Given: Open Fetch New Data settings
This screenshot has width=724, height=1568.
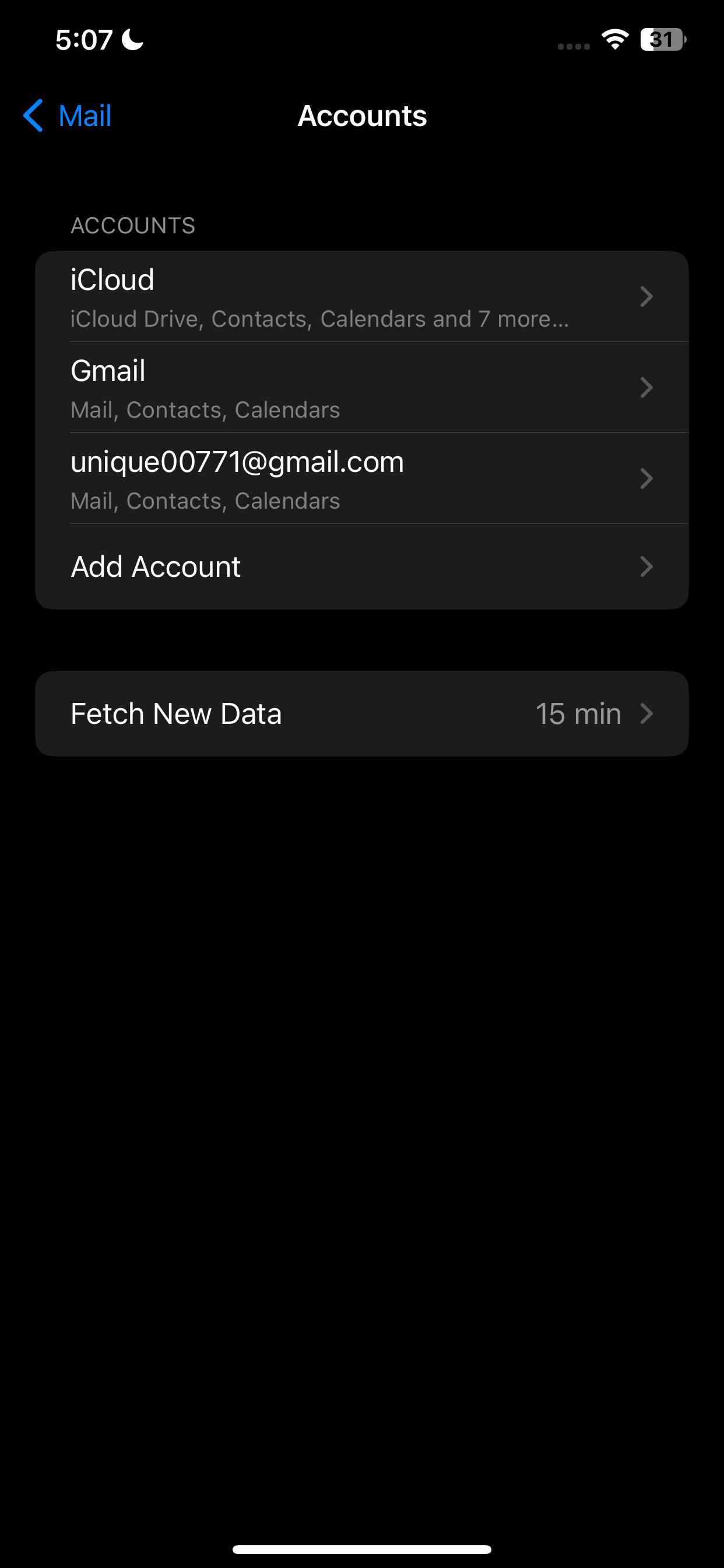Looking at the screenshot, I should coord(361,713).
